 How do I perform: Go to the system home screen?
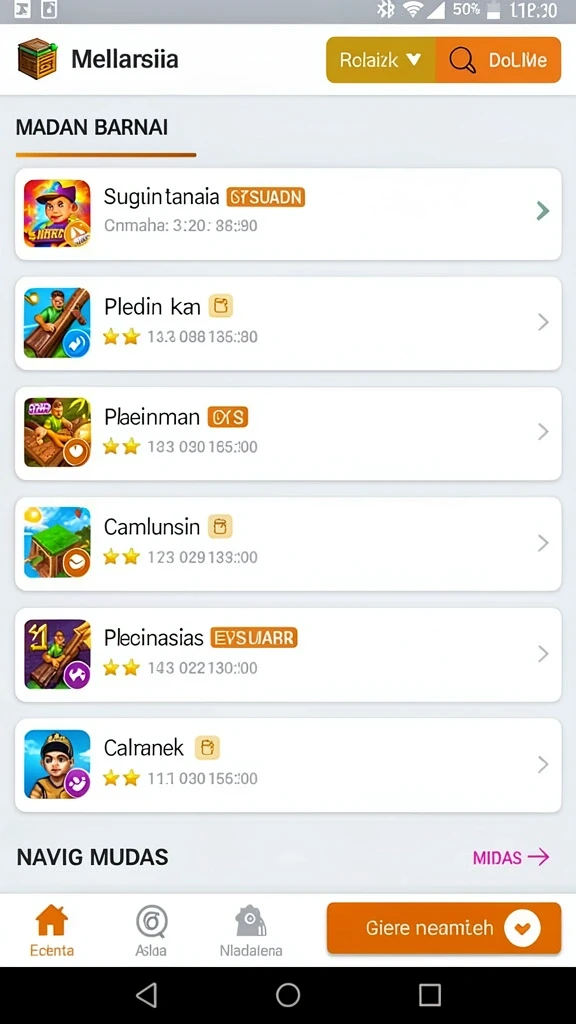[288, 995]
